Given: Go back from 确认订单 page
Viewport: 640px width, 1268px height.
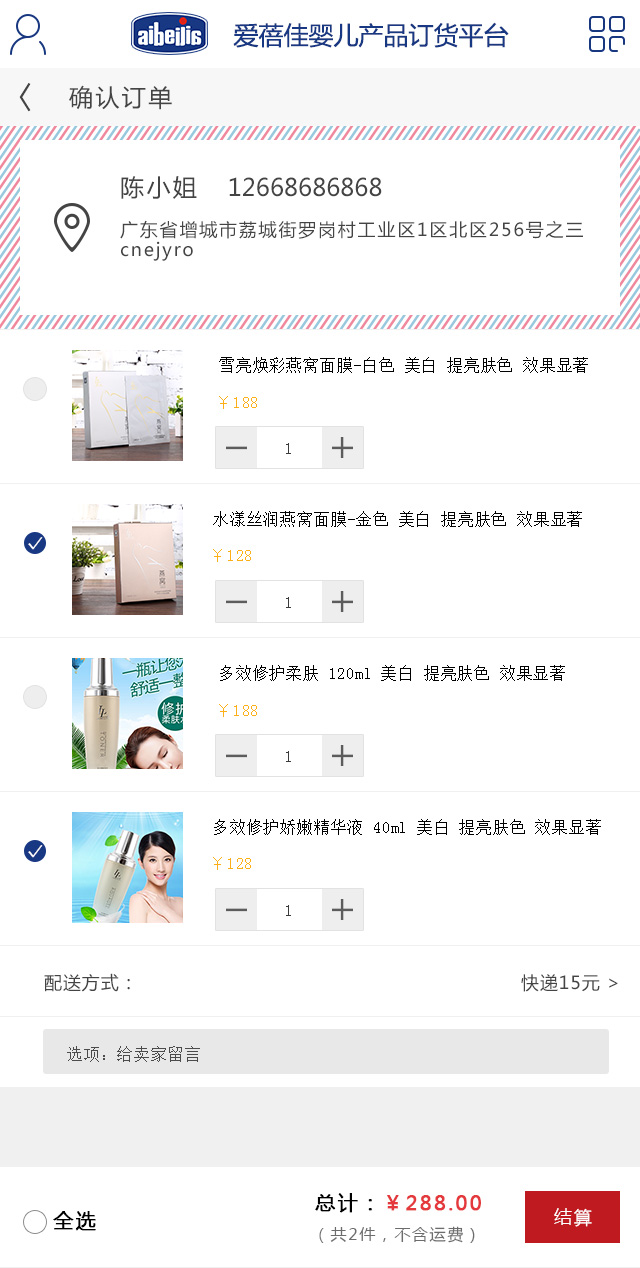Looking at the screenshot, I should 26,97.
